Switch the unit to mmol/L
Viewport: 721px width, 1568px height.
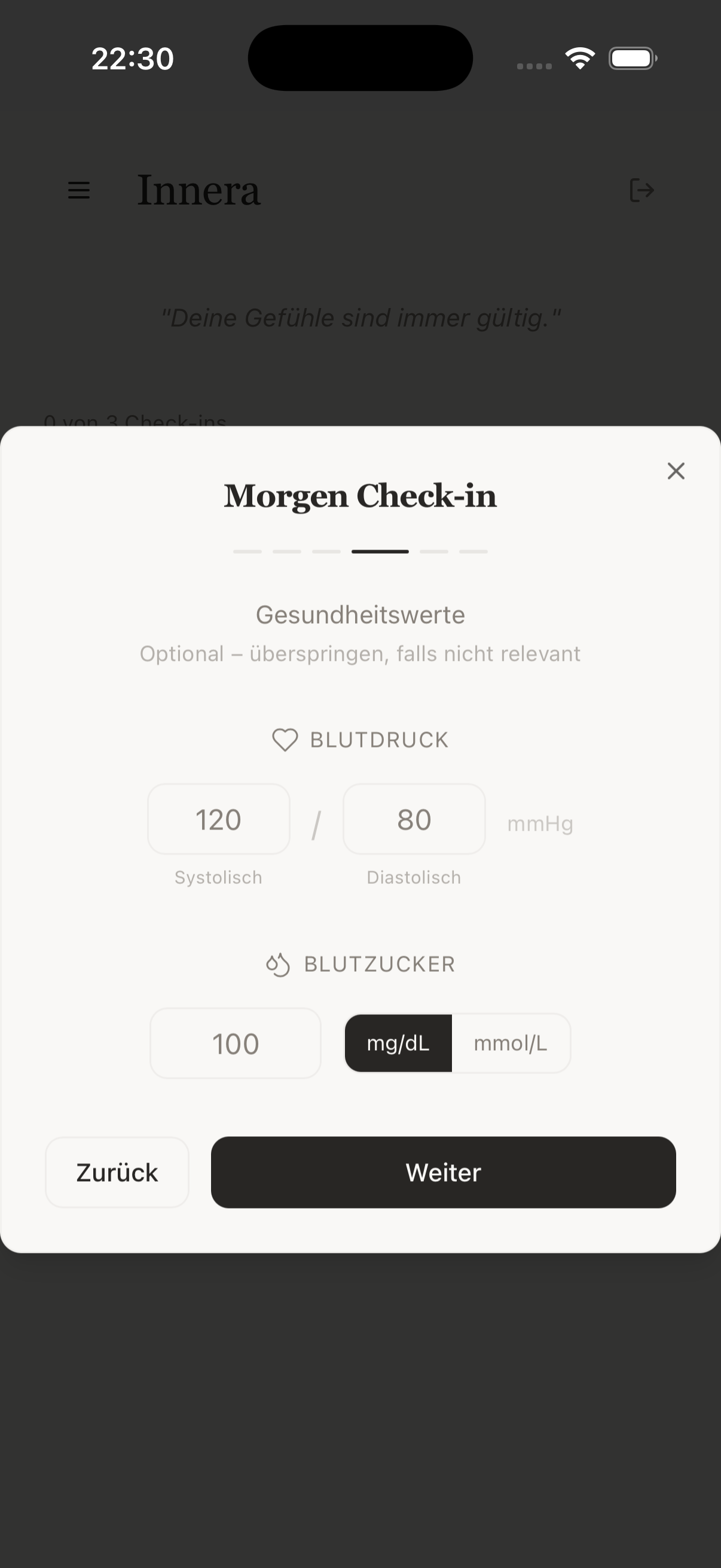511,1044
